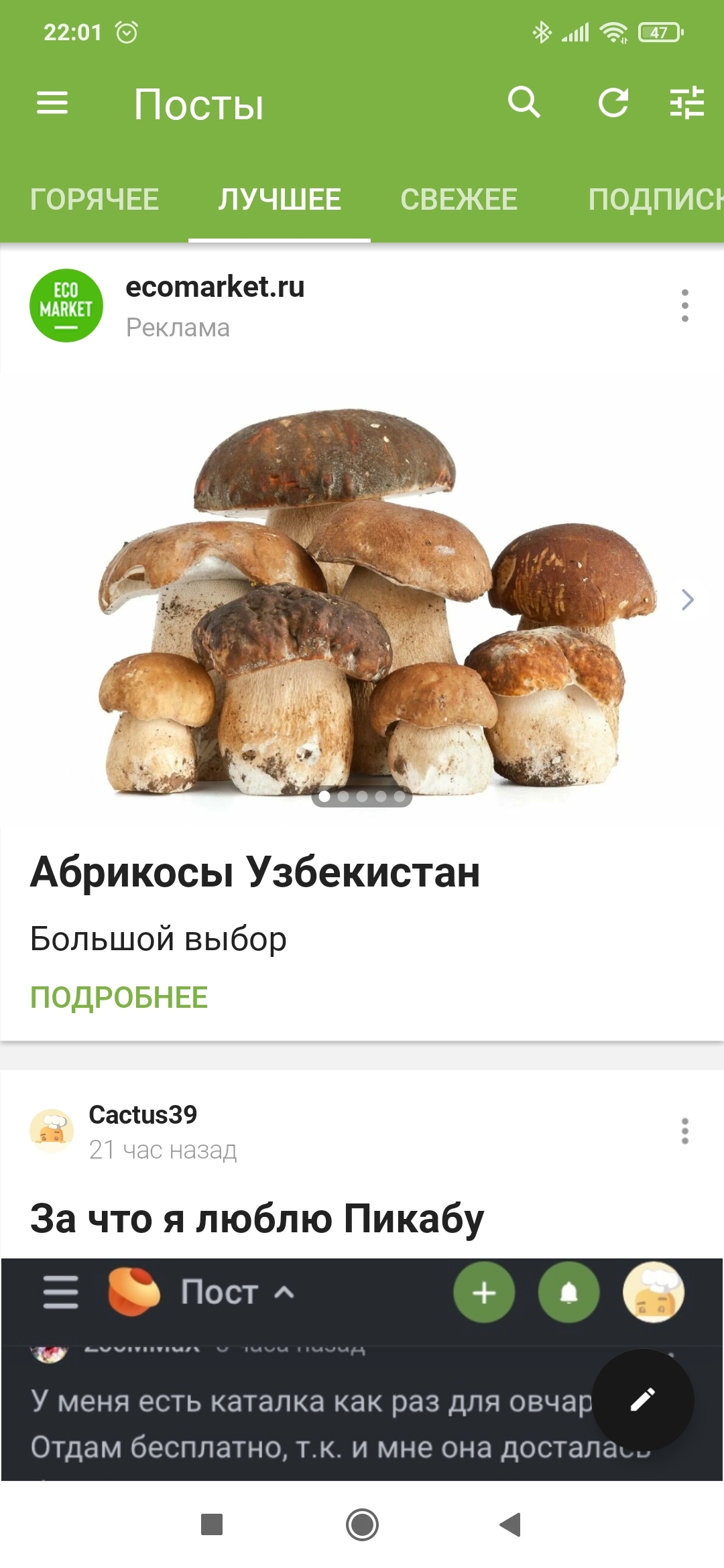Go to the СВЕЖЕЕ tab
The image size is (724, 1568).
click(459, 200)
